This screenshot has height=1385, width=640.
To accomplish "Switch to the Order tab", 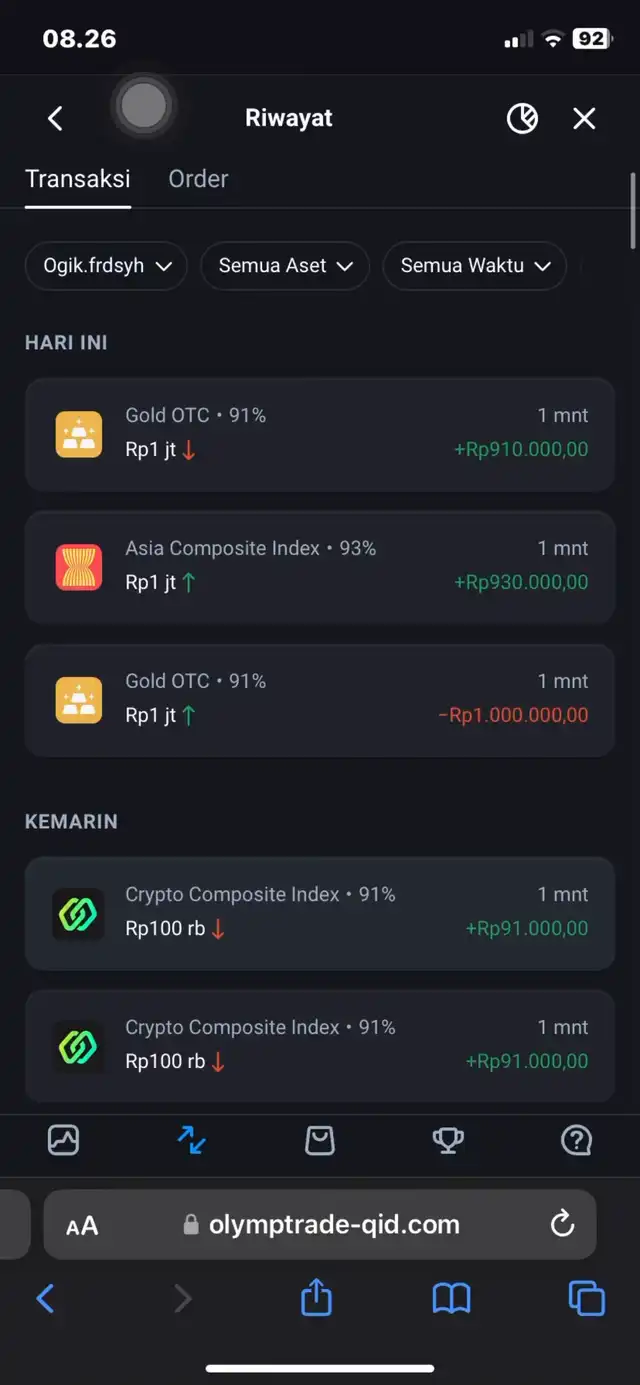I will 198,179.
